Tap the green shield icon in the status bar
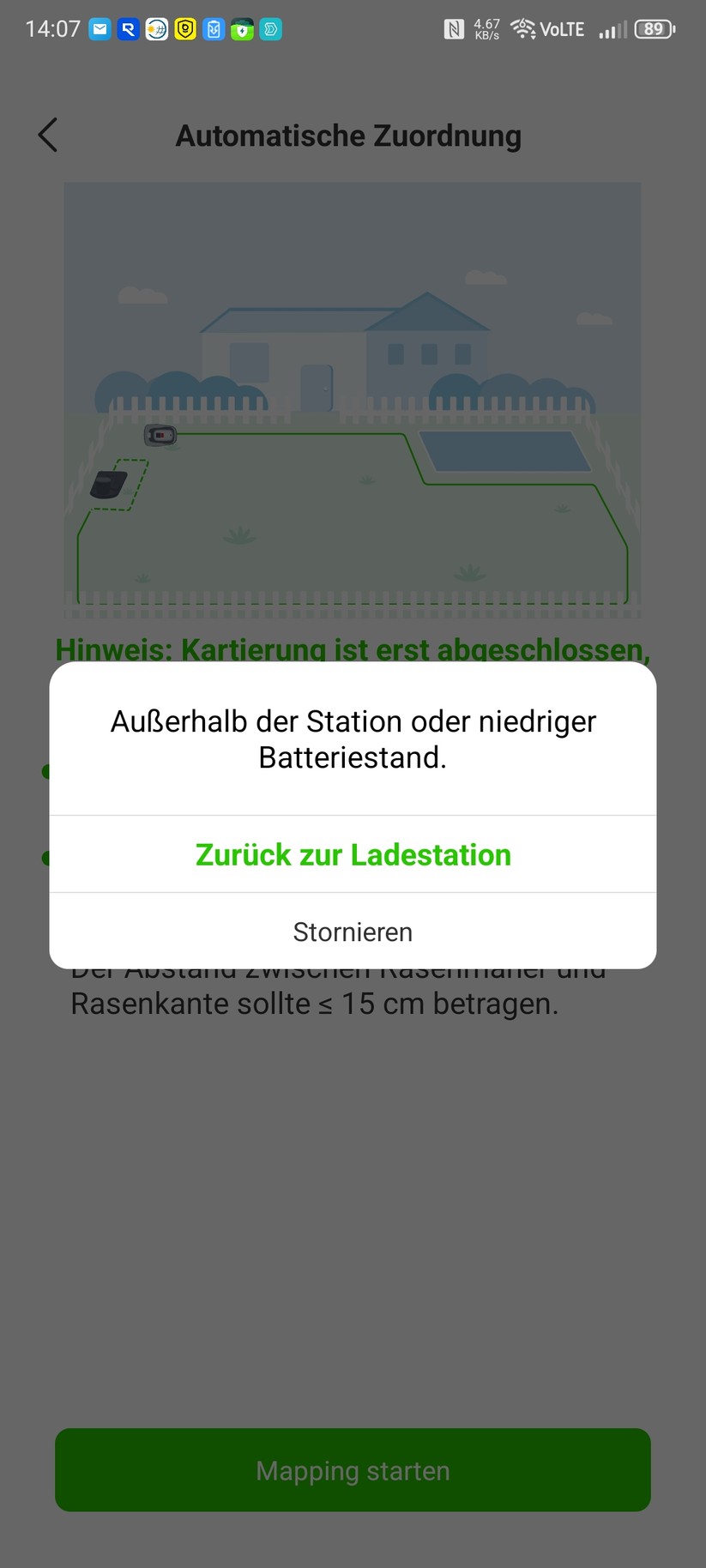The width and height of the screenshot is (706, 1568). point(243,28)
